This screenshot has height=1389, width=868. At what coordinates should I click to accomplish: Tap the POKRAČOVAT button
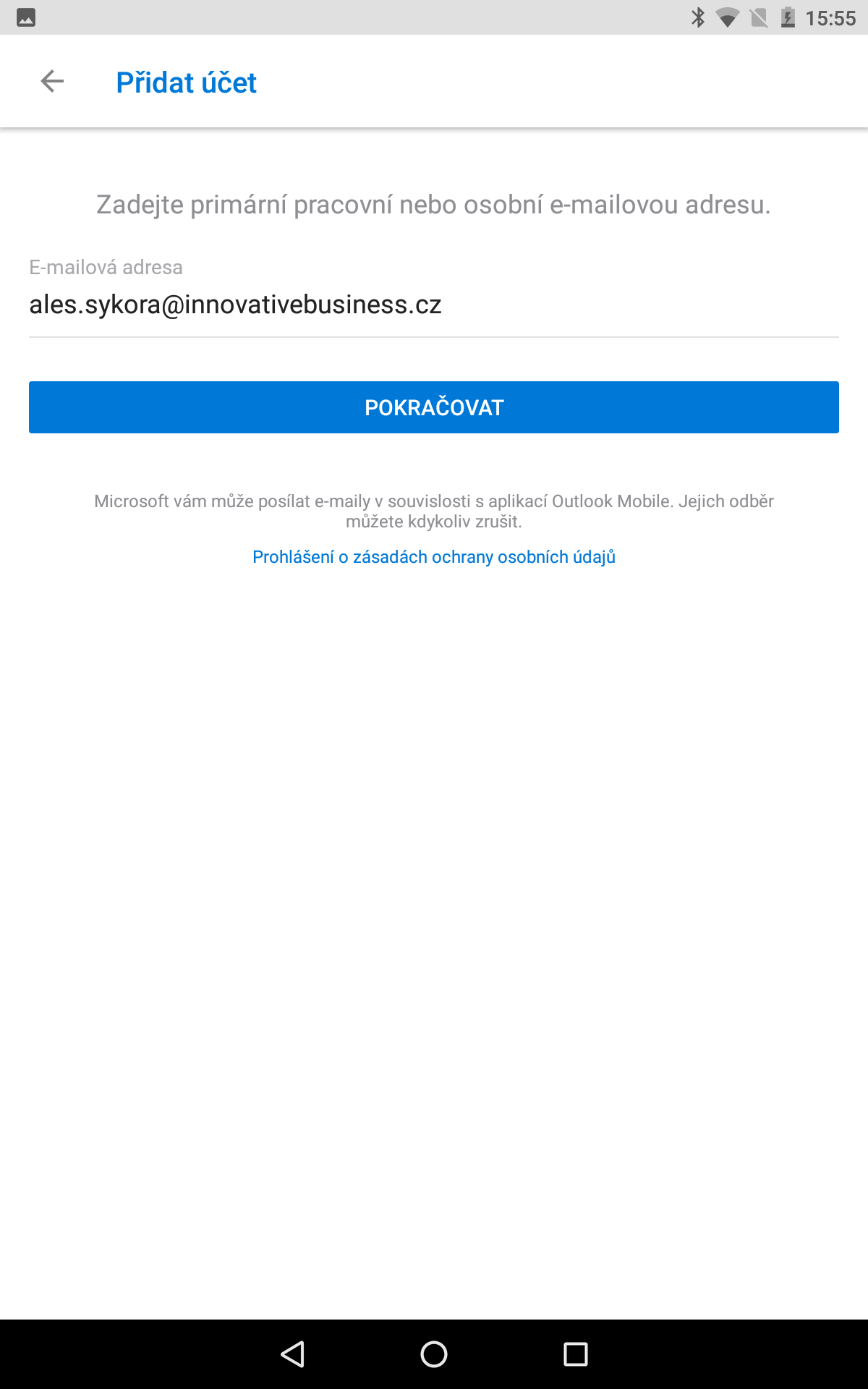[x=434, y=407]
